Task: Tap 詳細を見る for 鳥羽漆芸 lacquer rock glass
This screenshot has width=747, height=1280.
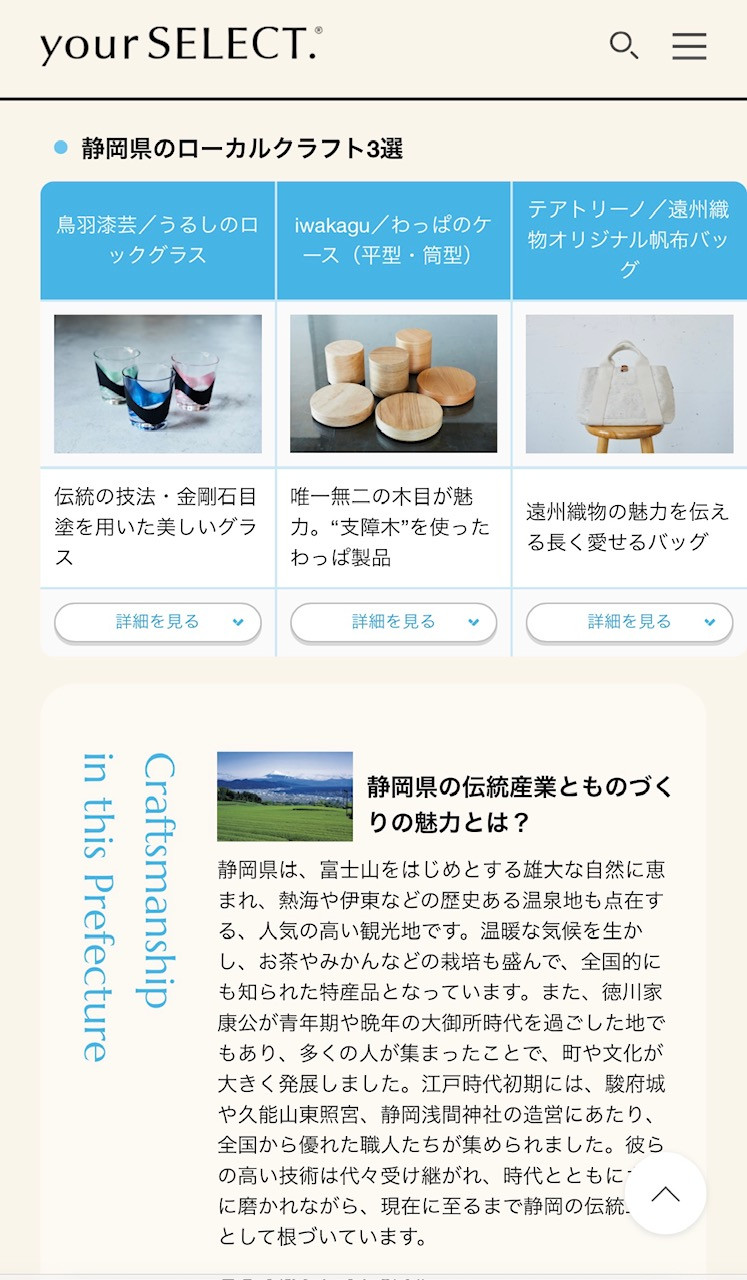Action: (x=158, y=622)
